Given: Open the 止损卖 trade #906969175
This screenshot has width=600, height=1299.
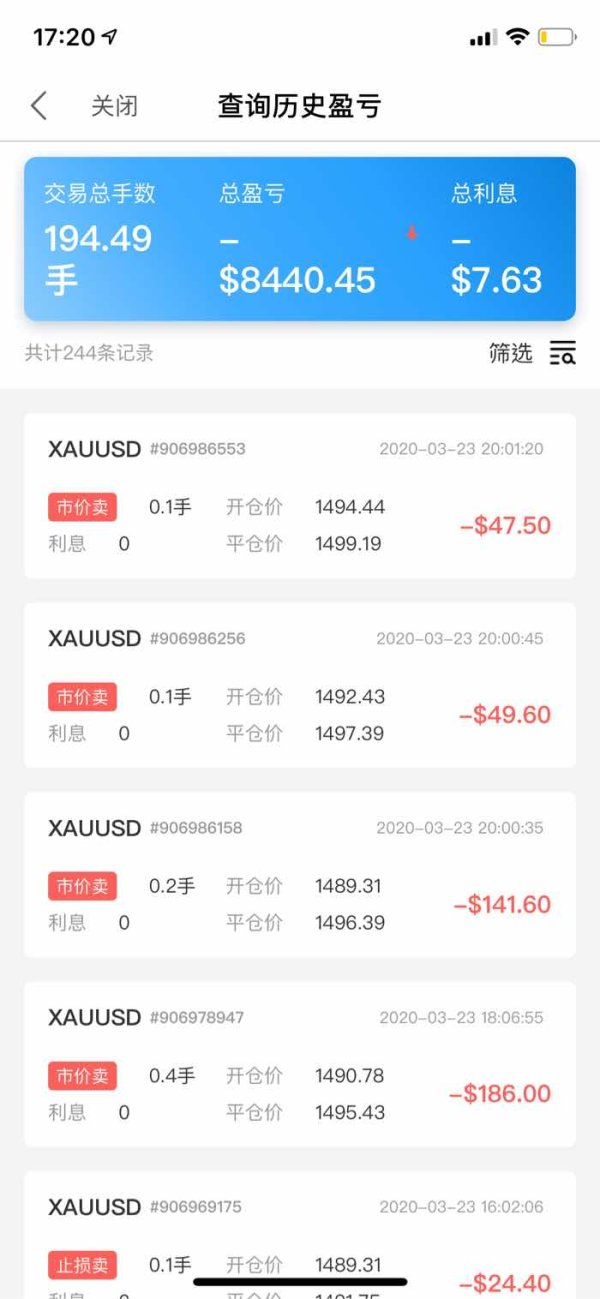Looking at the screenshot, I should click(x=300, y=1235).
